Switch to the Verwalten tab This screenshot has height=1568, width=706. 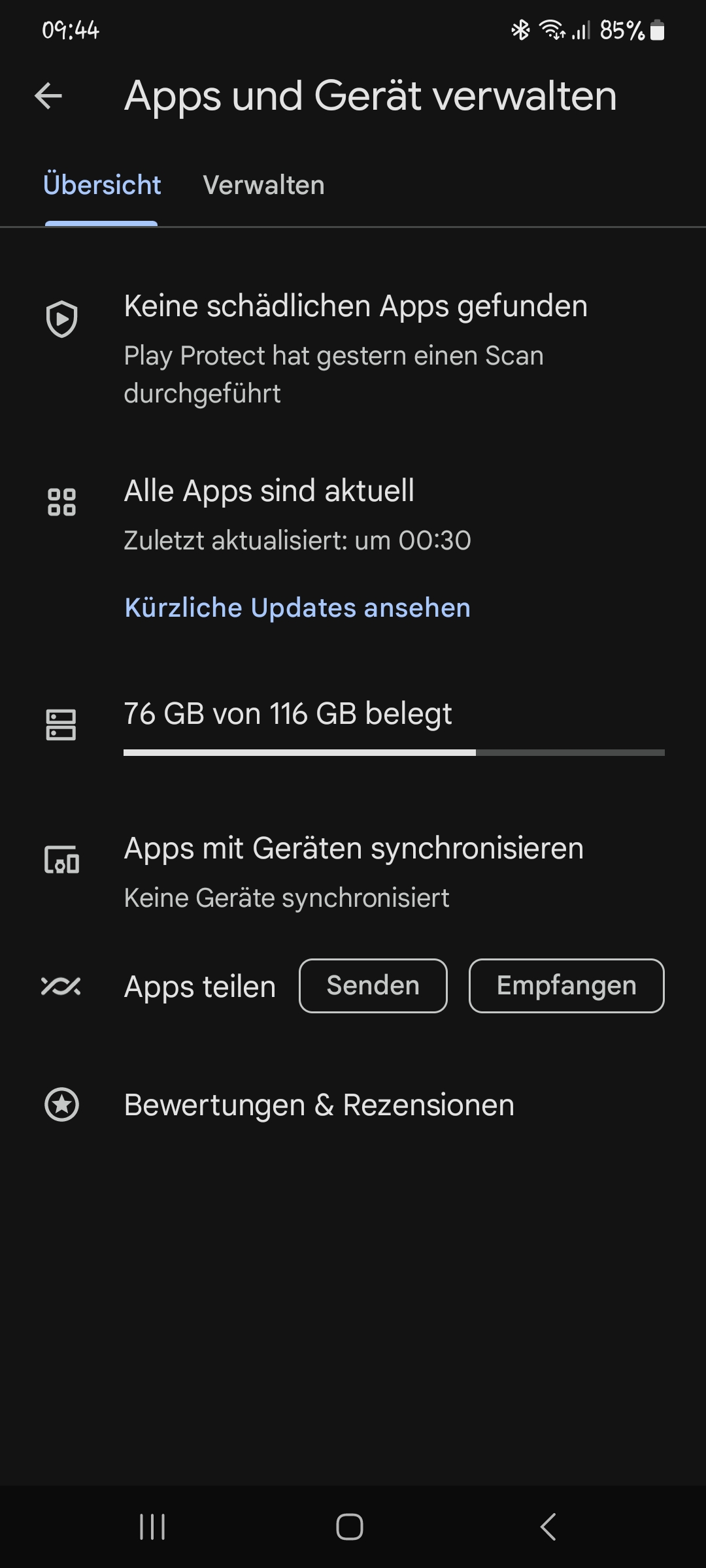pyautogui.click(x=264, y=185)
